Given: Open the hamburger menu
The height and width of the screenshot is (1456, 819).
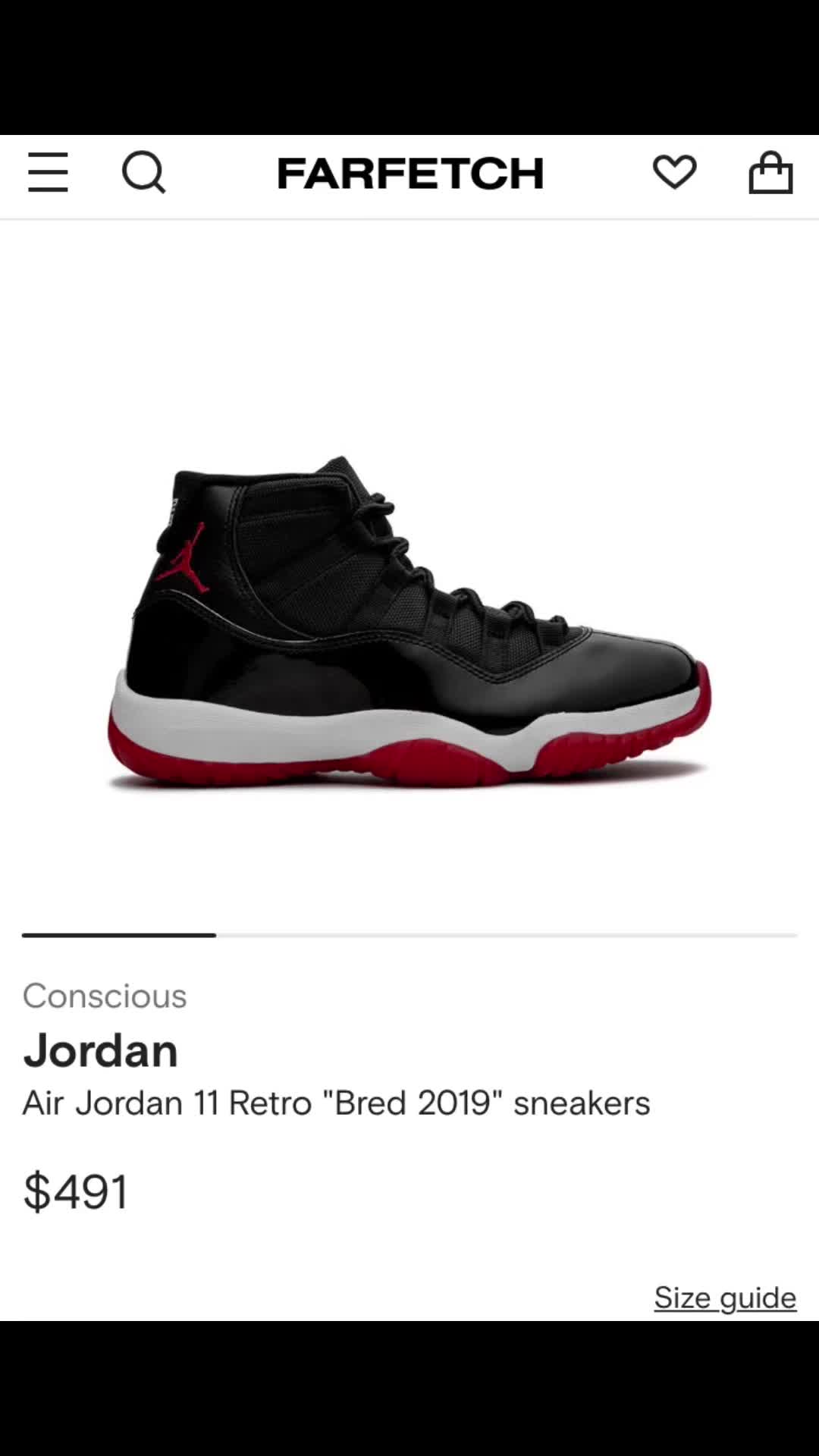Looking at the screenshot, I should pos(48,172).
